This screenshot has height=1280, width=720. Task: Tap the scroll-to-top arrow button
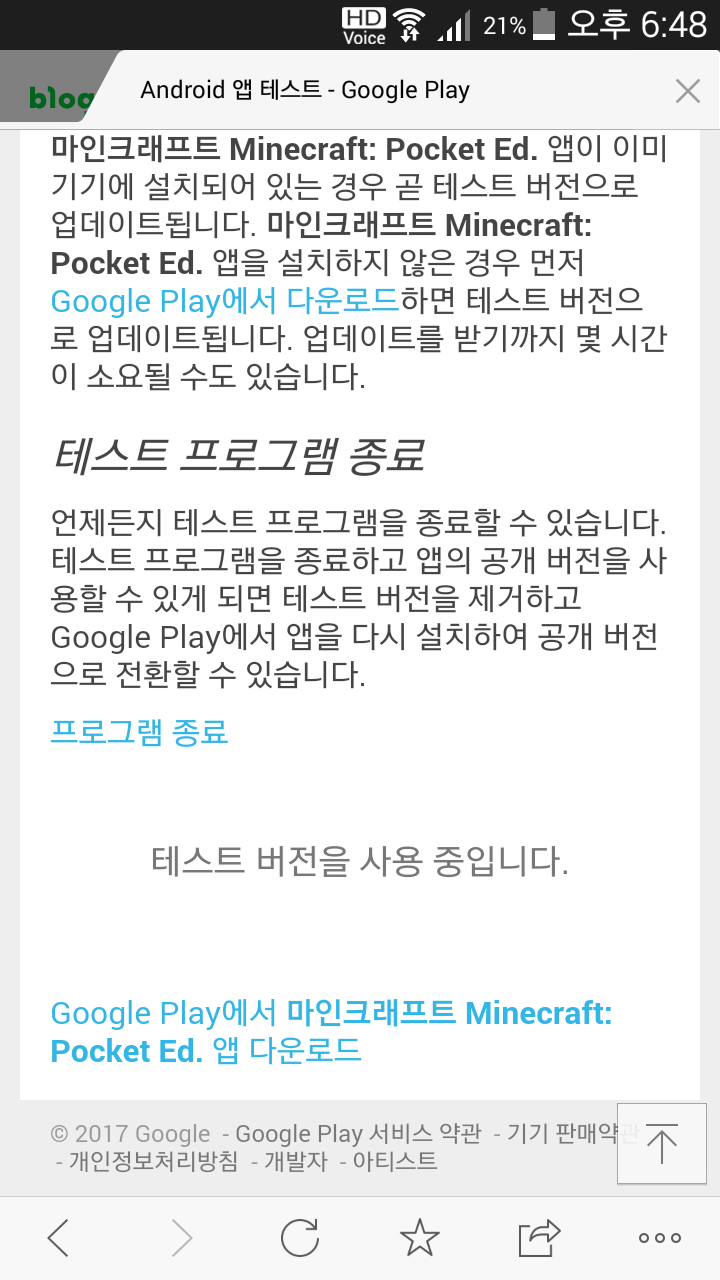click(x=662, y=1143)
